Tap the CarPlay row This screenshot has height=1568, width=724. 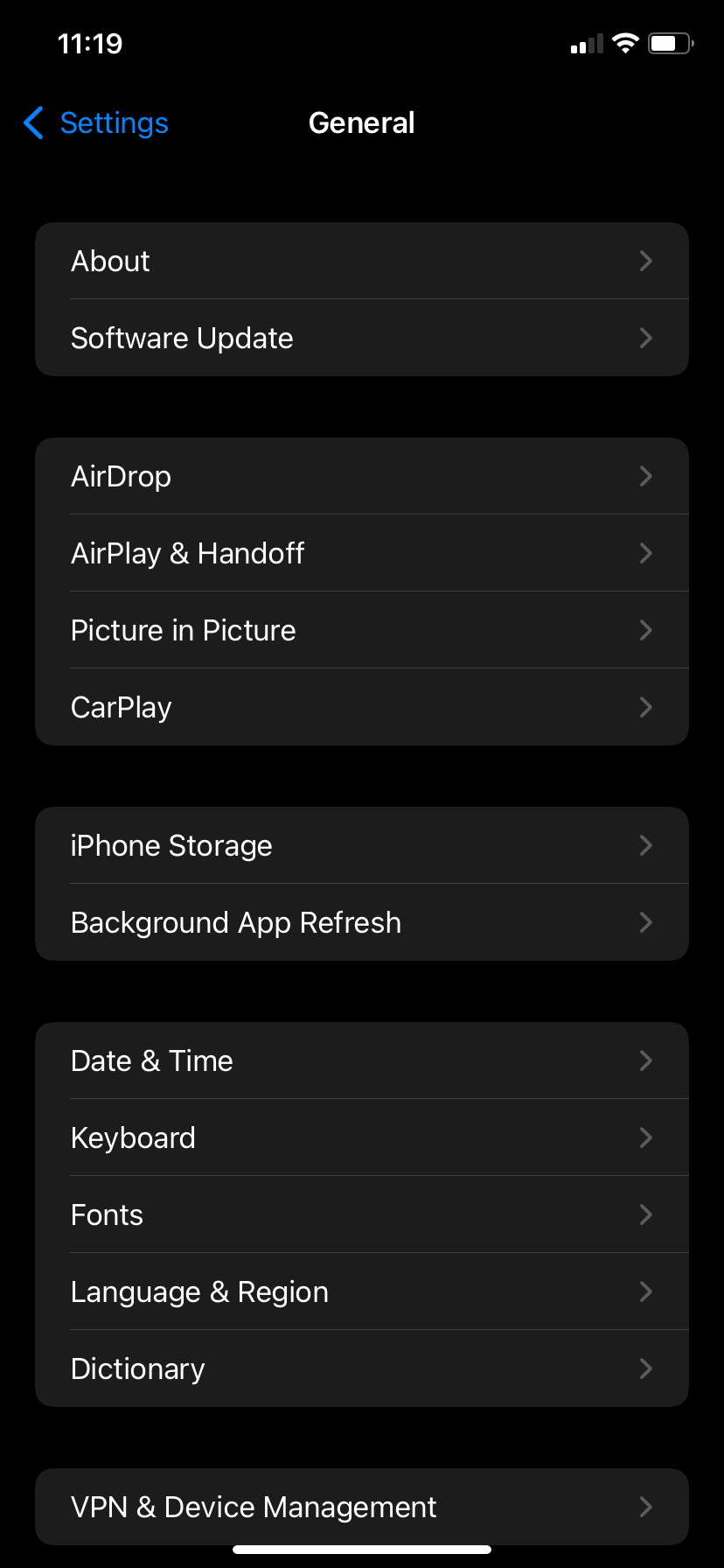(x=361, y=707)
